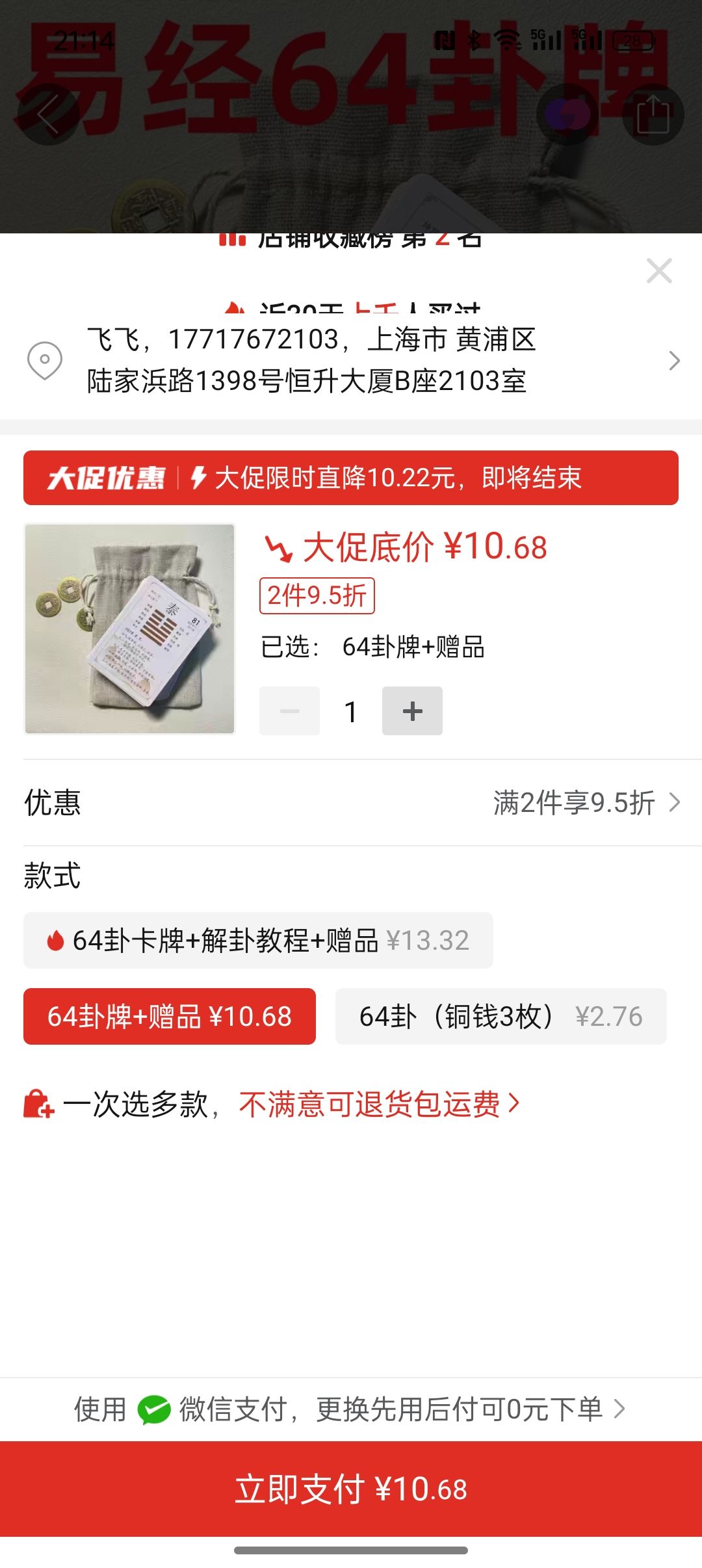Share this product via the share icon

(653, 114)
